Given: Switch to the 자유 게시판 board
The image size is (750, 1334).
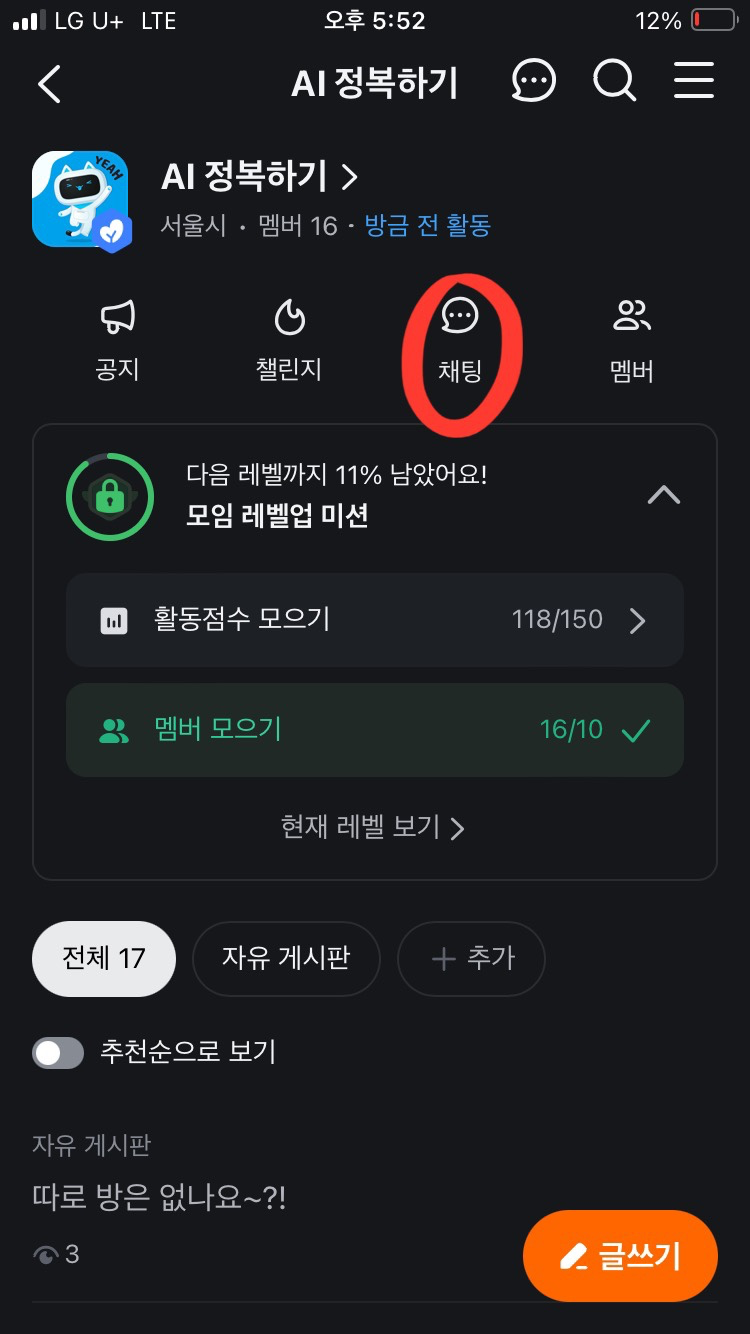Looking at the screenshot, I should [x=286, y=959].
